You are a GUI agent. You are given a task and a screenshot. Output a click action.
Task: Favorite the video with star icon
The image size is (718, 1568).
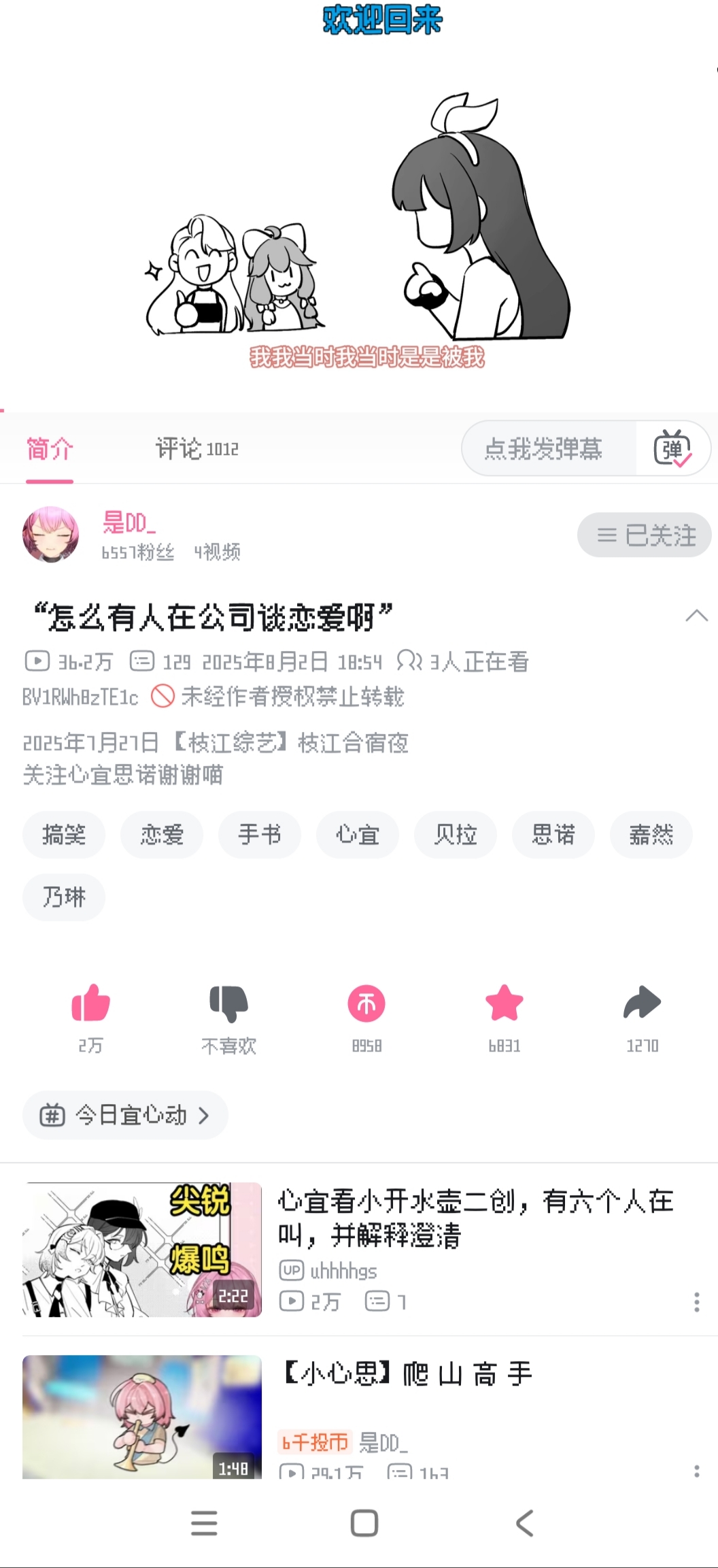505,1004
